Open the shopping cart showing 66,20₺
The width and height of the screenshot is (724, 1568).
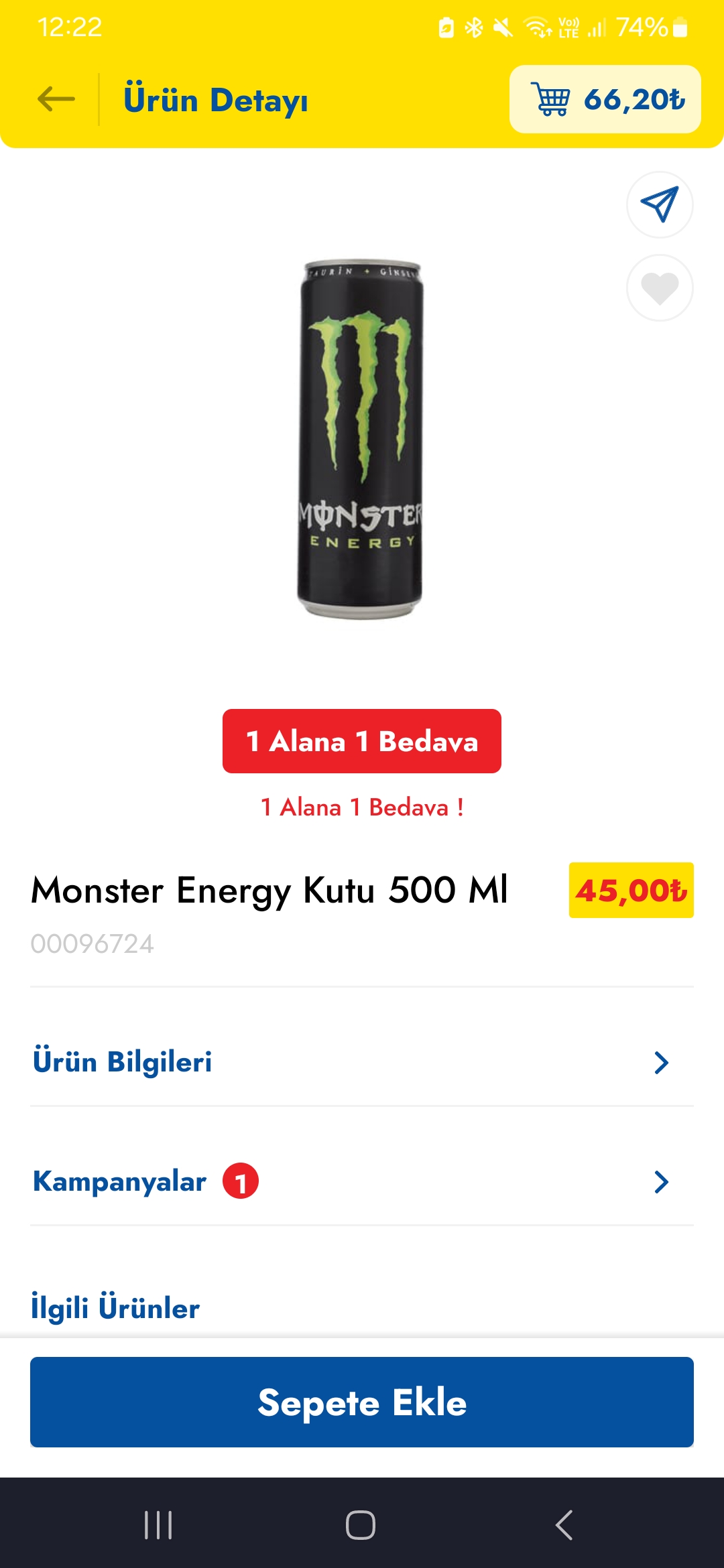click(605, 99)
